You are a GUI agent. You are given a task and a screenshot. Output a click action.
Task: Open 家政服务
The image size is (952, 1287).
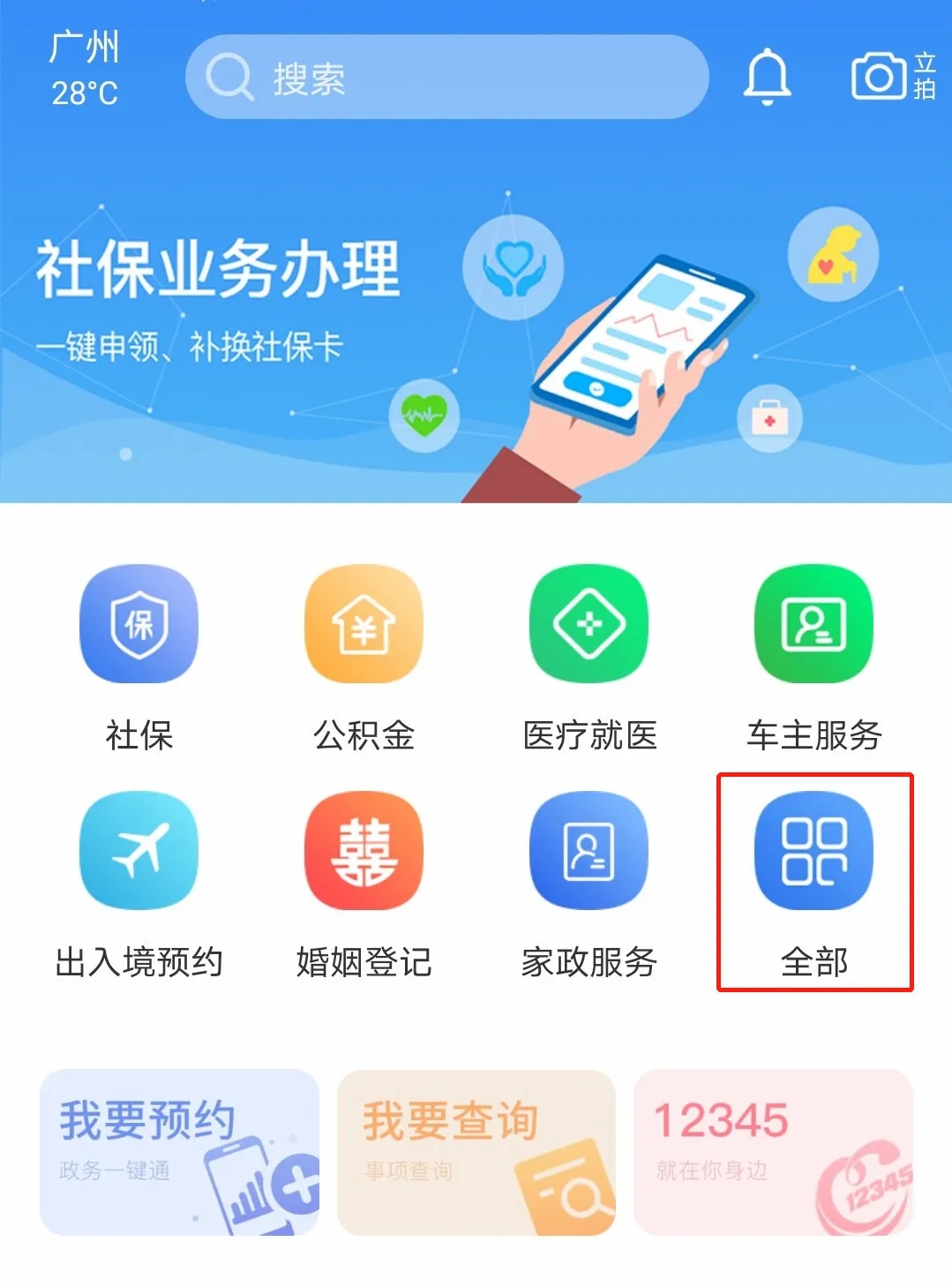[588, 851]
